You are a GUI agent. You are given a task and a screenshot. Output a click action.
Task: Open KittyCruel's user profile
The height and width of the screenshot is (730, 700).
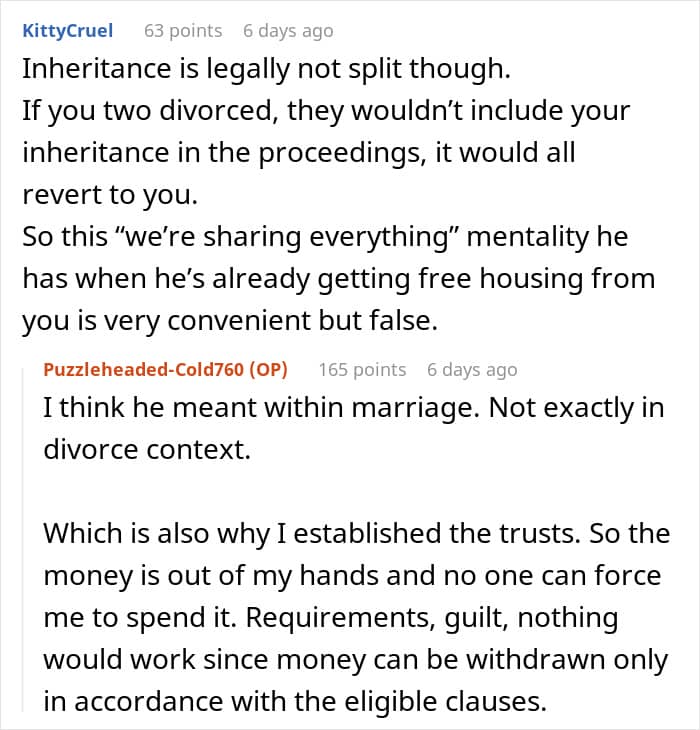(68, 31)
